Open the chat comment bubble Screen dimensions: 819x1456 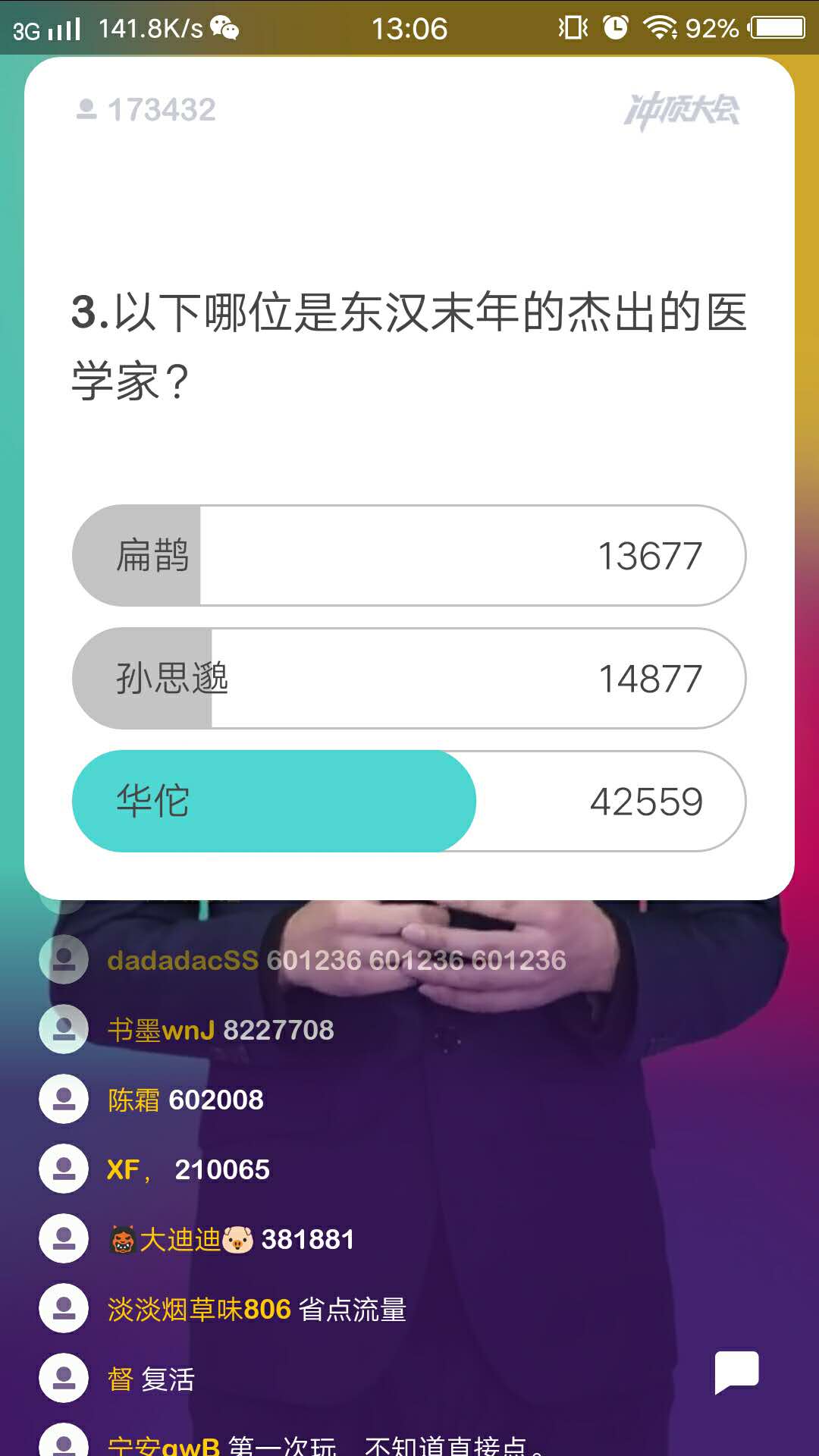736,1372
